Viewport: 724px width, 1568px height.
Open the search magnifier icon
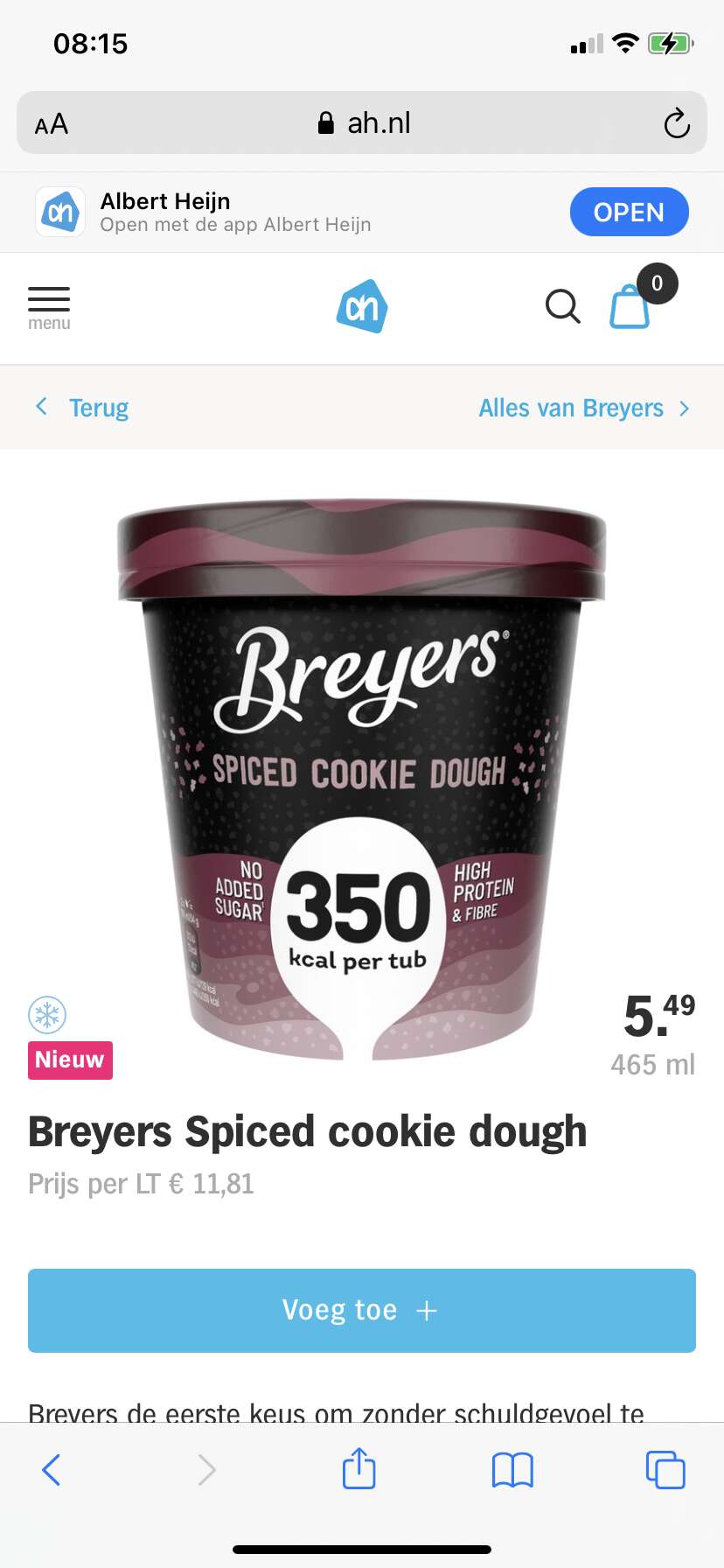coord(562,307)
